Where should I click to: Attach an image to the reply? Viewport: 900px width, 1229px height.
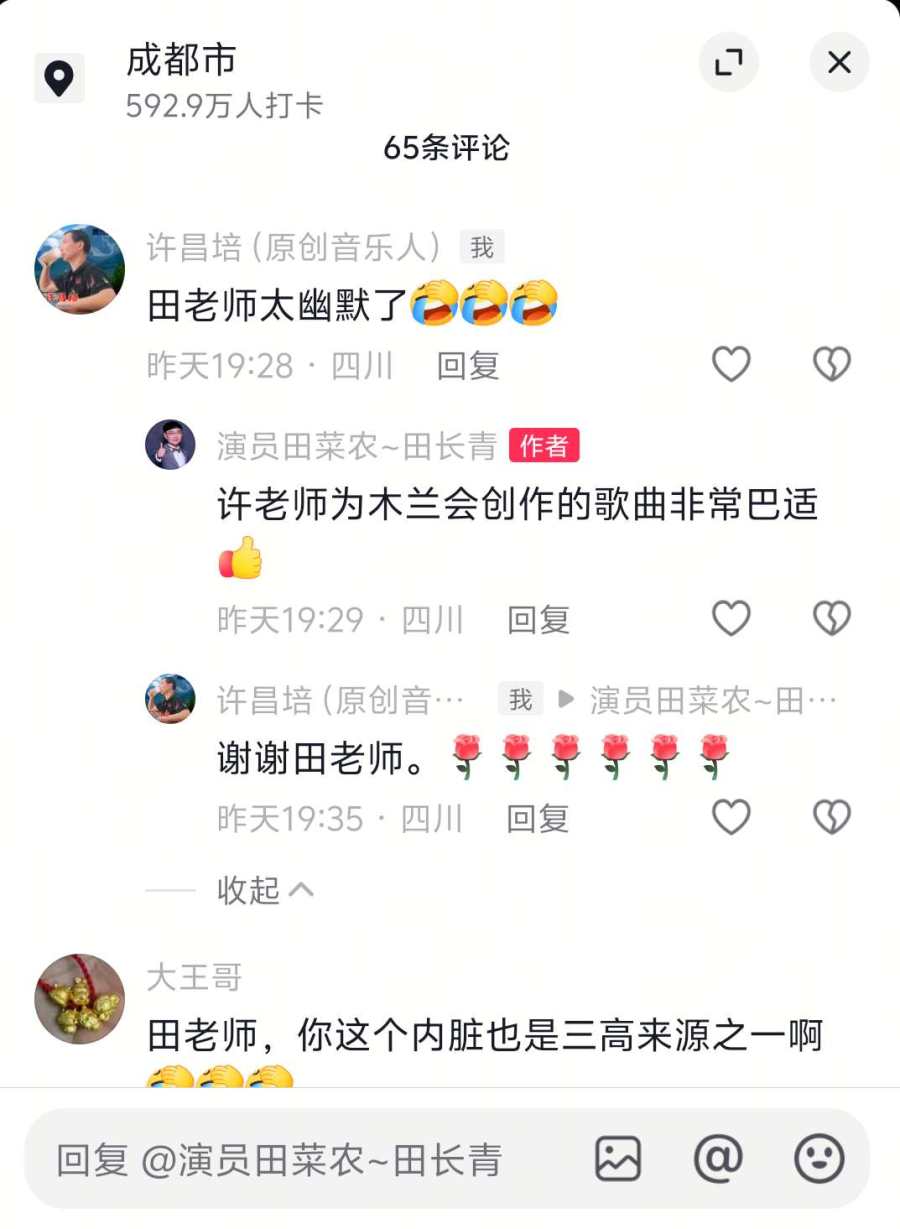618,1160
